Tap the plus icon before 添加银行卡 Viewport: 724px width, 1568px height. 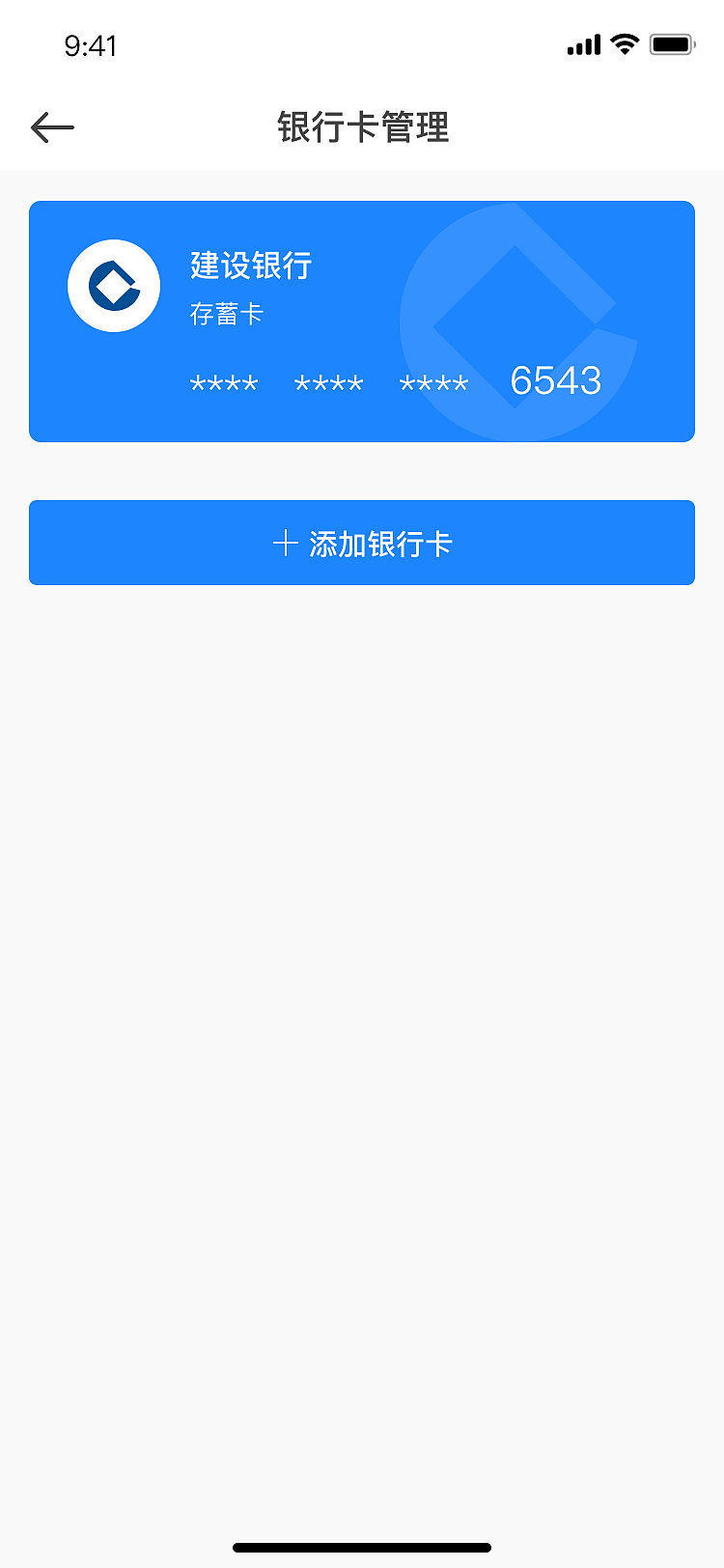pos(285,543)
